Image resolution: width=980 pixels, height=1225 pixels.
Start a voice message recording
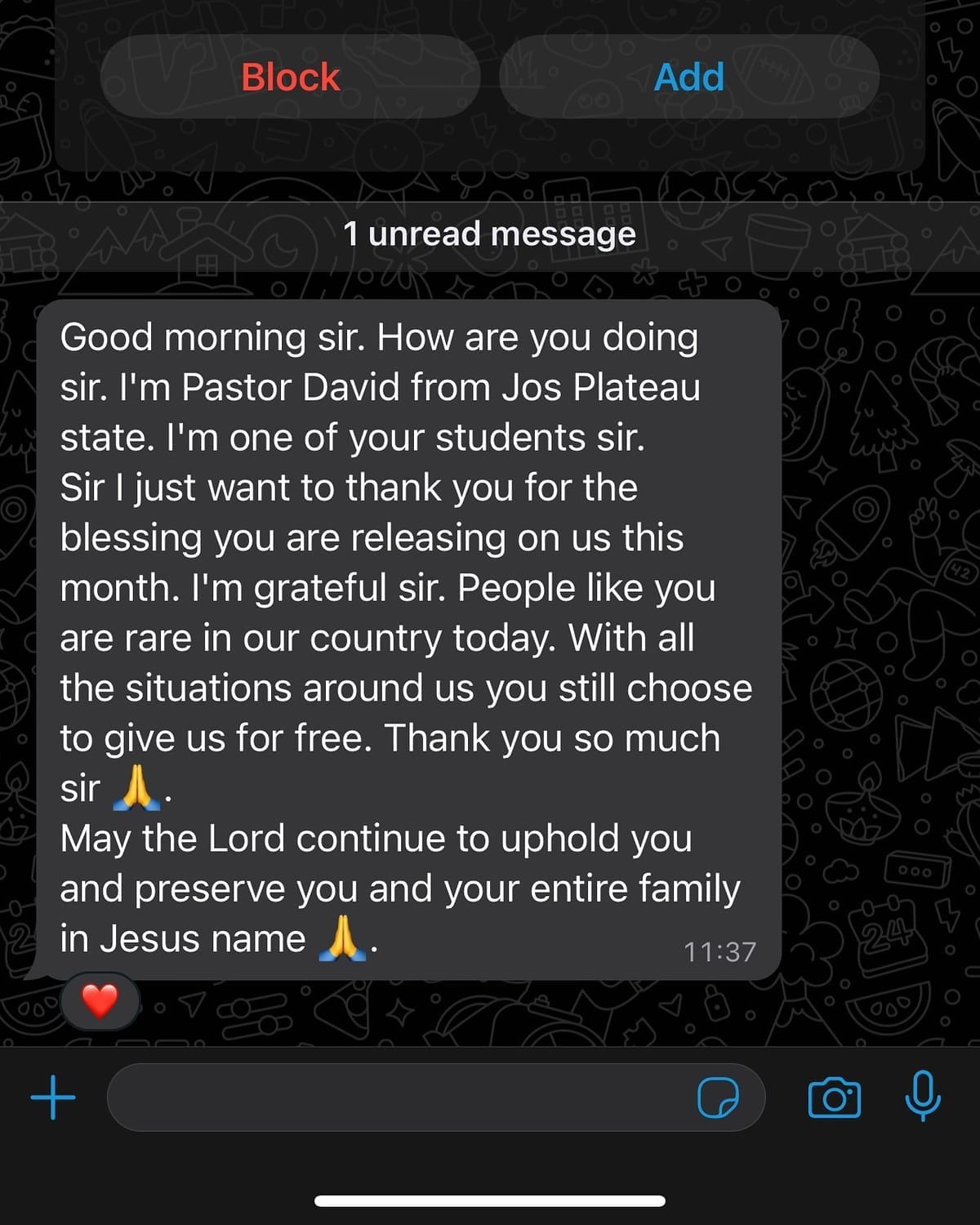pyautogui.click(x=923, y=1097)
